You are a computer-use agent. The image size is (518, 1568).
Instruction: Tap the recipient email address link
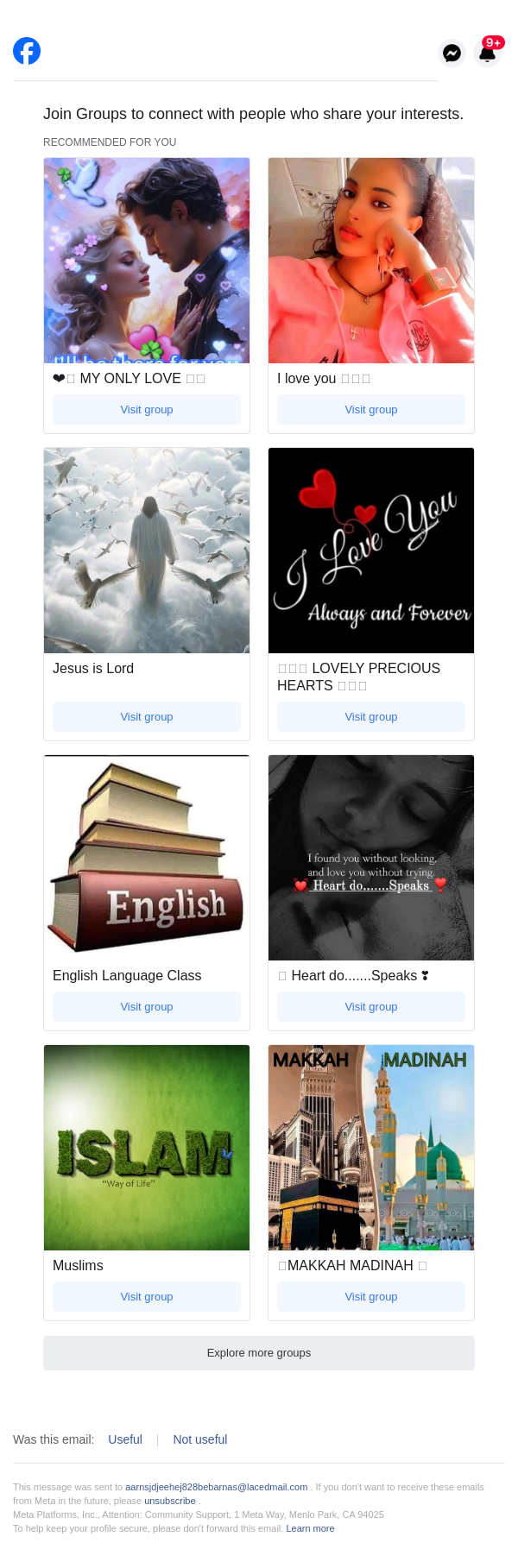coord(217,1487)
